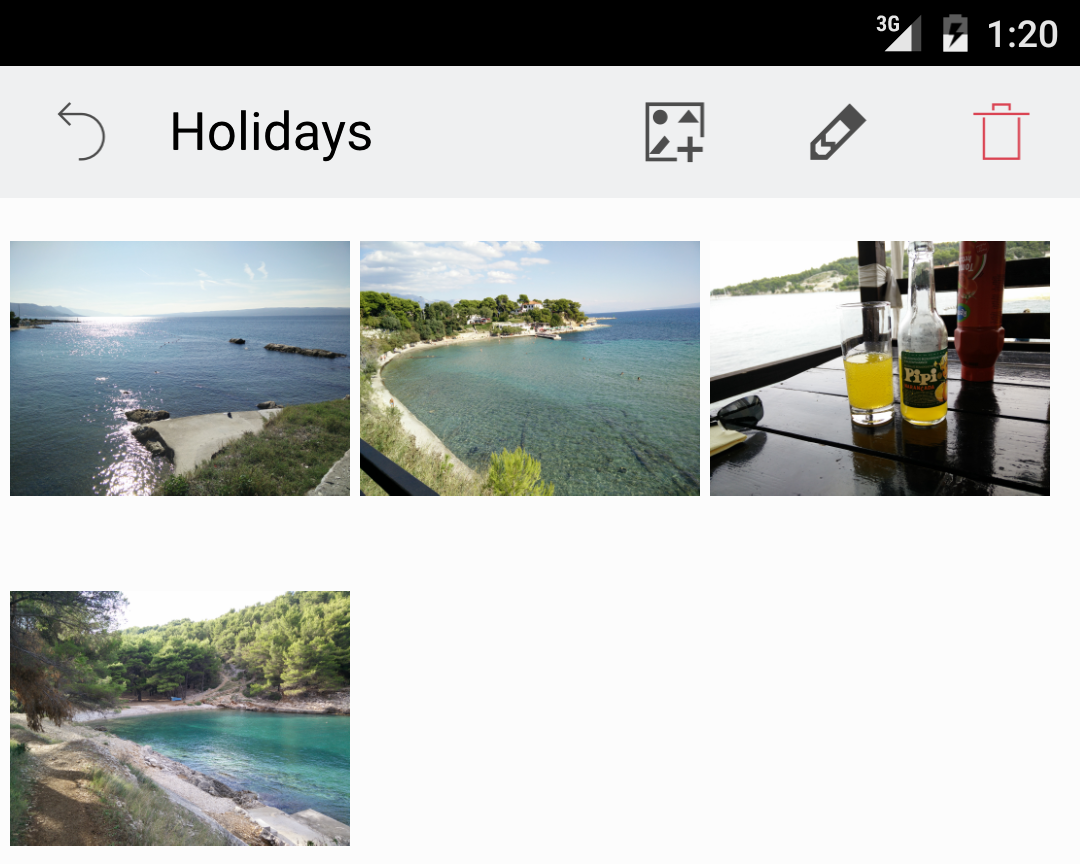The width and height of the screenshot is (1080, 864).
Task: Edit the album with the pencil icon
Action: 837,132
